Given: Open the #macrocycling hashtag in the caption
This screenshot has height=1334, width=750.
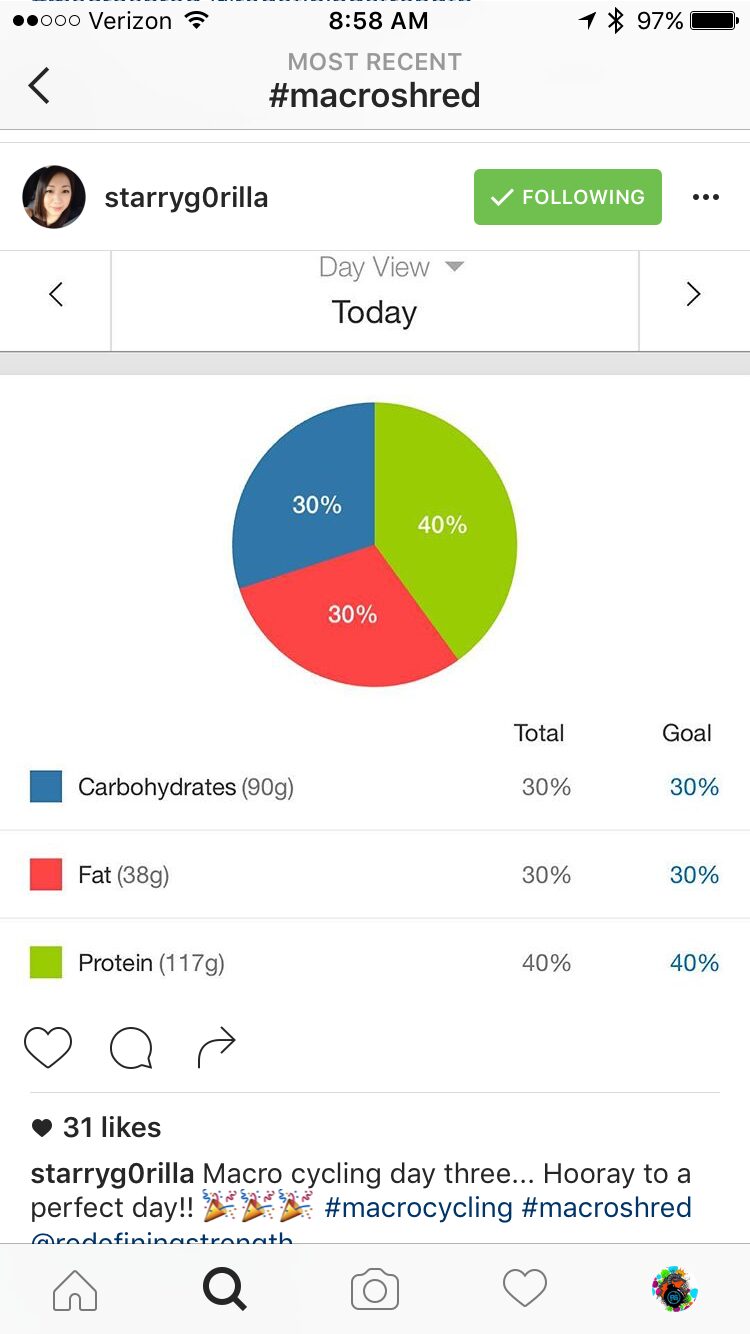Looking at the screenshot, I should click(418, 1207).
